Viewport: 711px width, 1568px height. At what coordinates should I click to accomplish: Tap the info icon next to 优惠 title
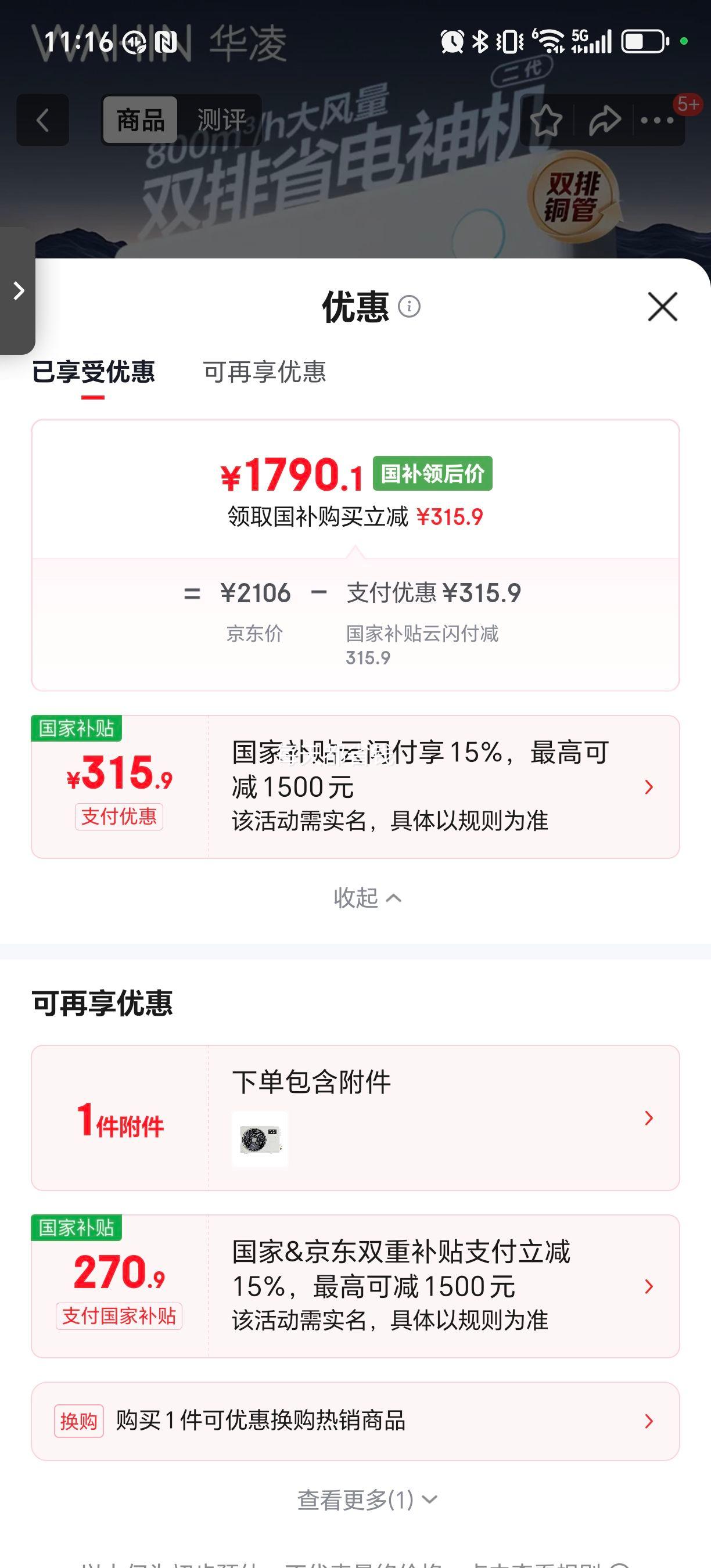(409, 307)
